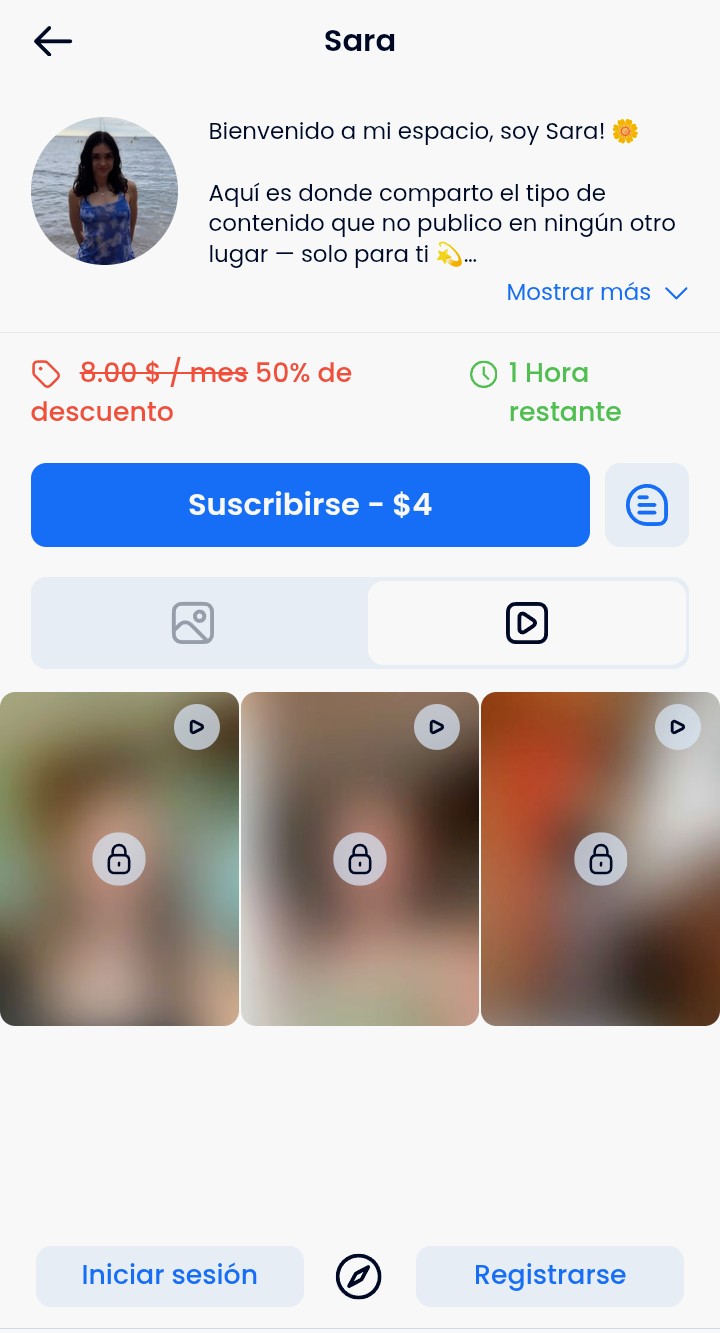Tap Suscribirse - $4 button
Viewport: 720px width, 1333px height.
coord(310,505)
